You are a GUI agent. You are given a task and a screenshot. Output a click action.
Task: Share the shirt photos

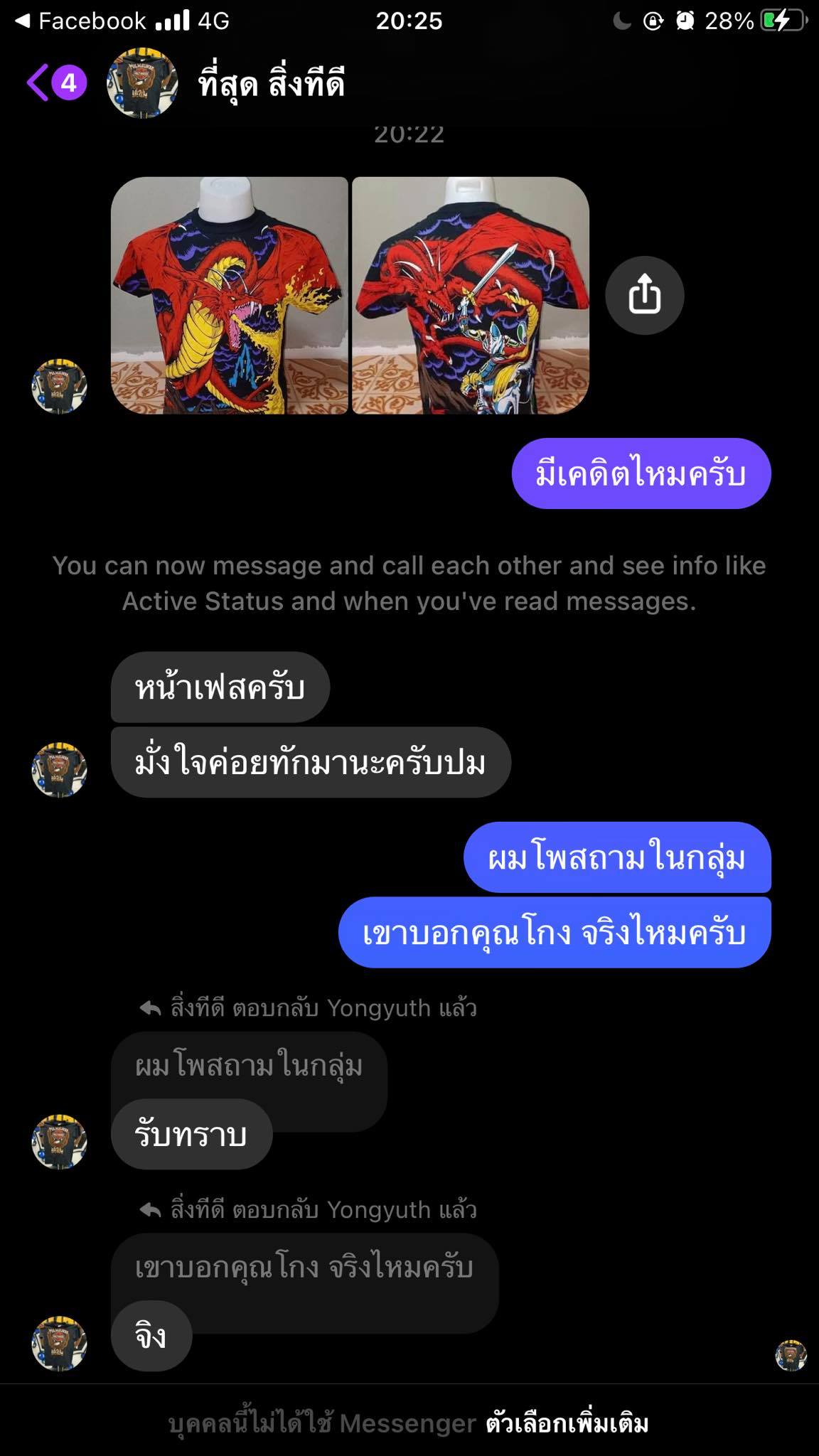(x=644, y=295)
